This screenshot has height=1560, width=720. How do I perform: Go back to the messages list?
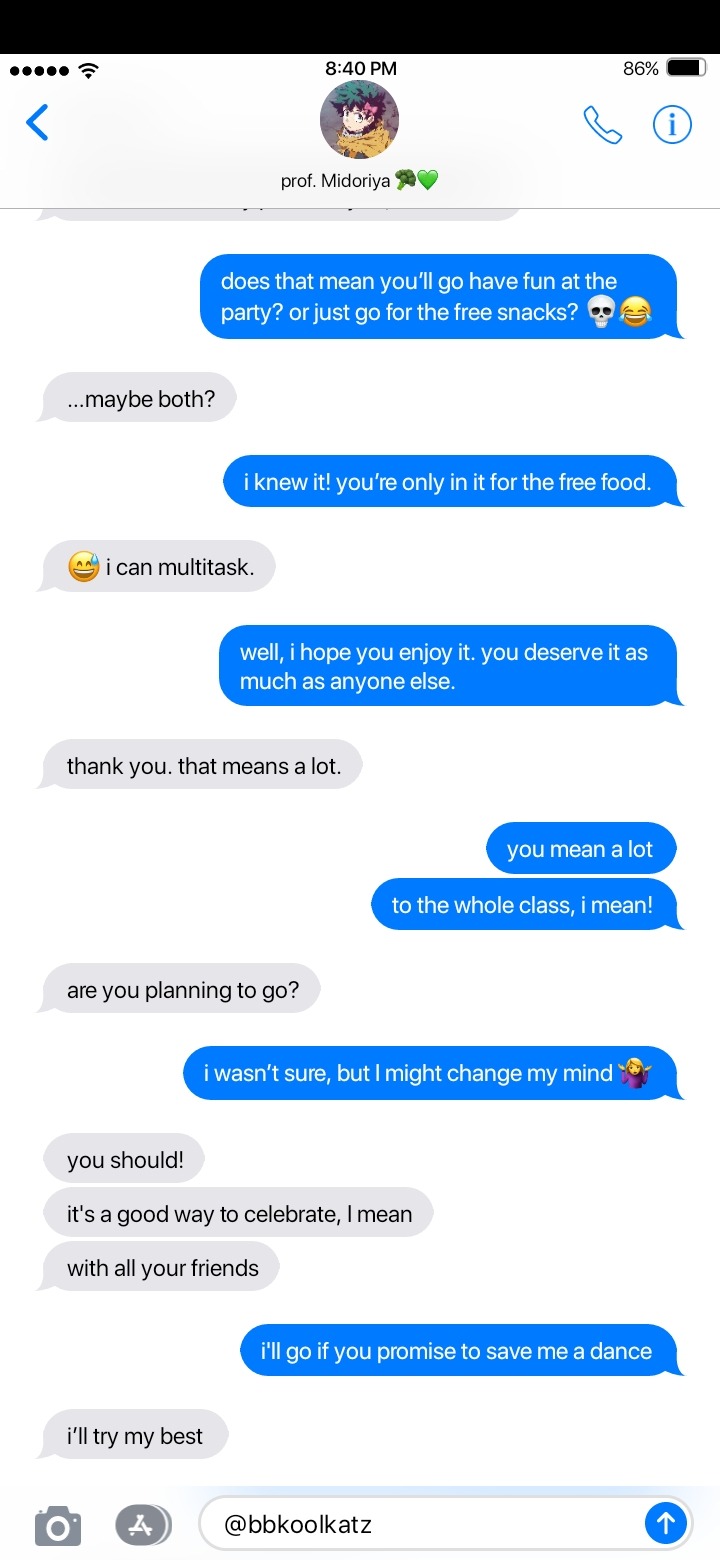tap(37, 123)
